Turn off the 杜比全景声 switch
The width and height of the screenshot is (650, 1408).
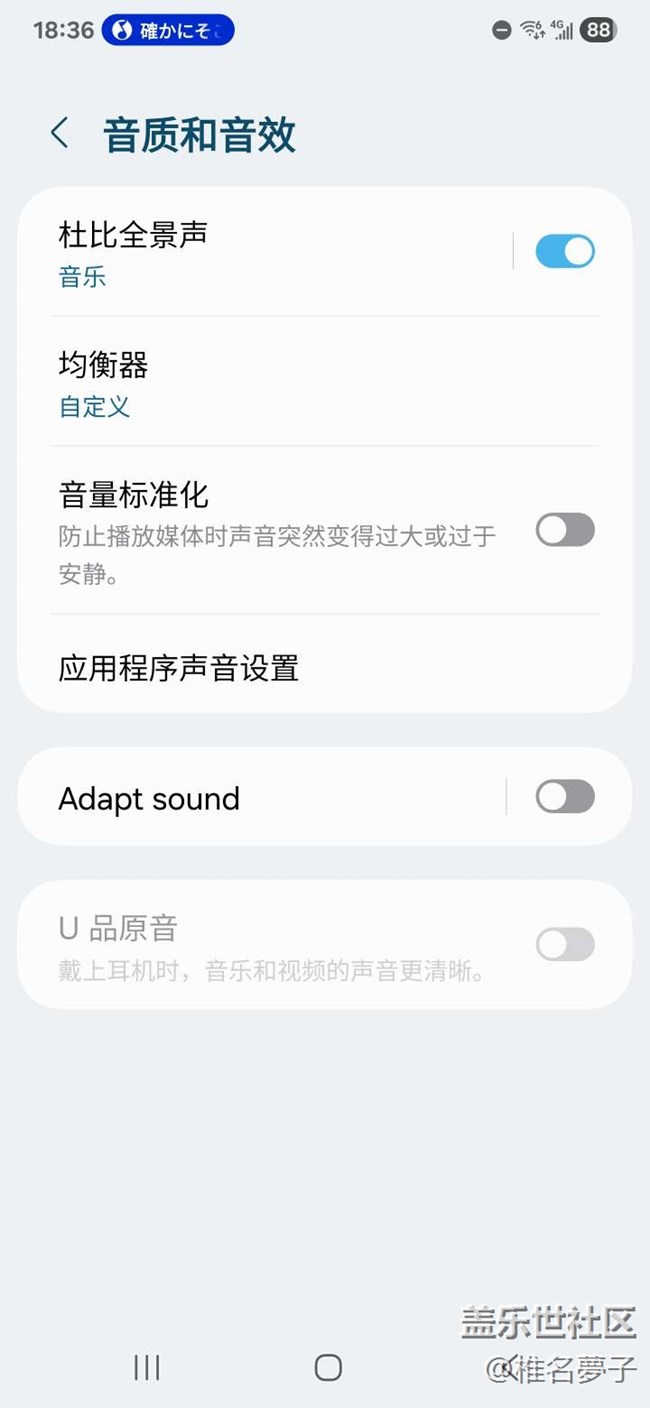(x=565, y=251)
